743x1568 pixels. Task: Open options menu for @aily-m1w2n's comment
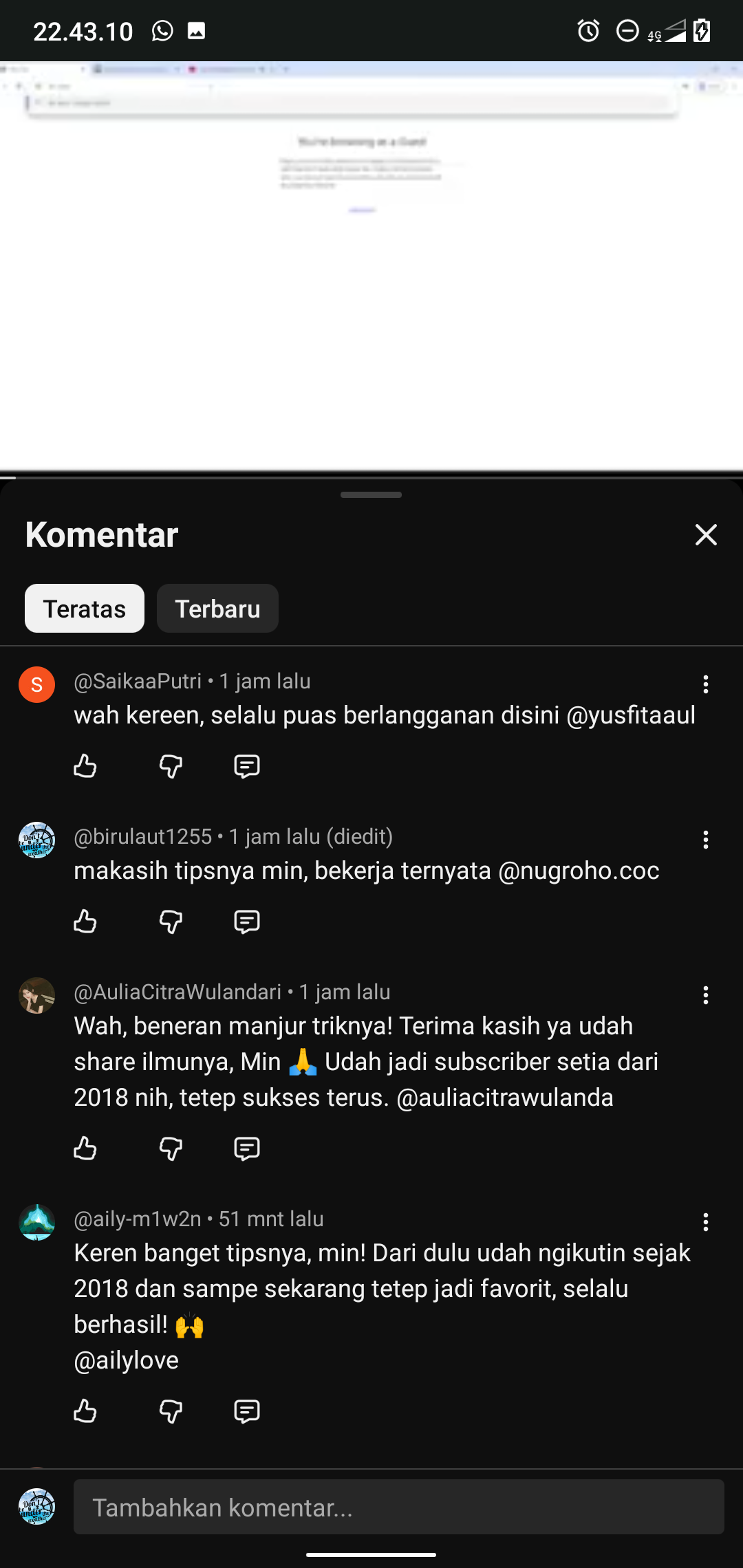[705, 1222]
